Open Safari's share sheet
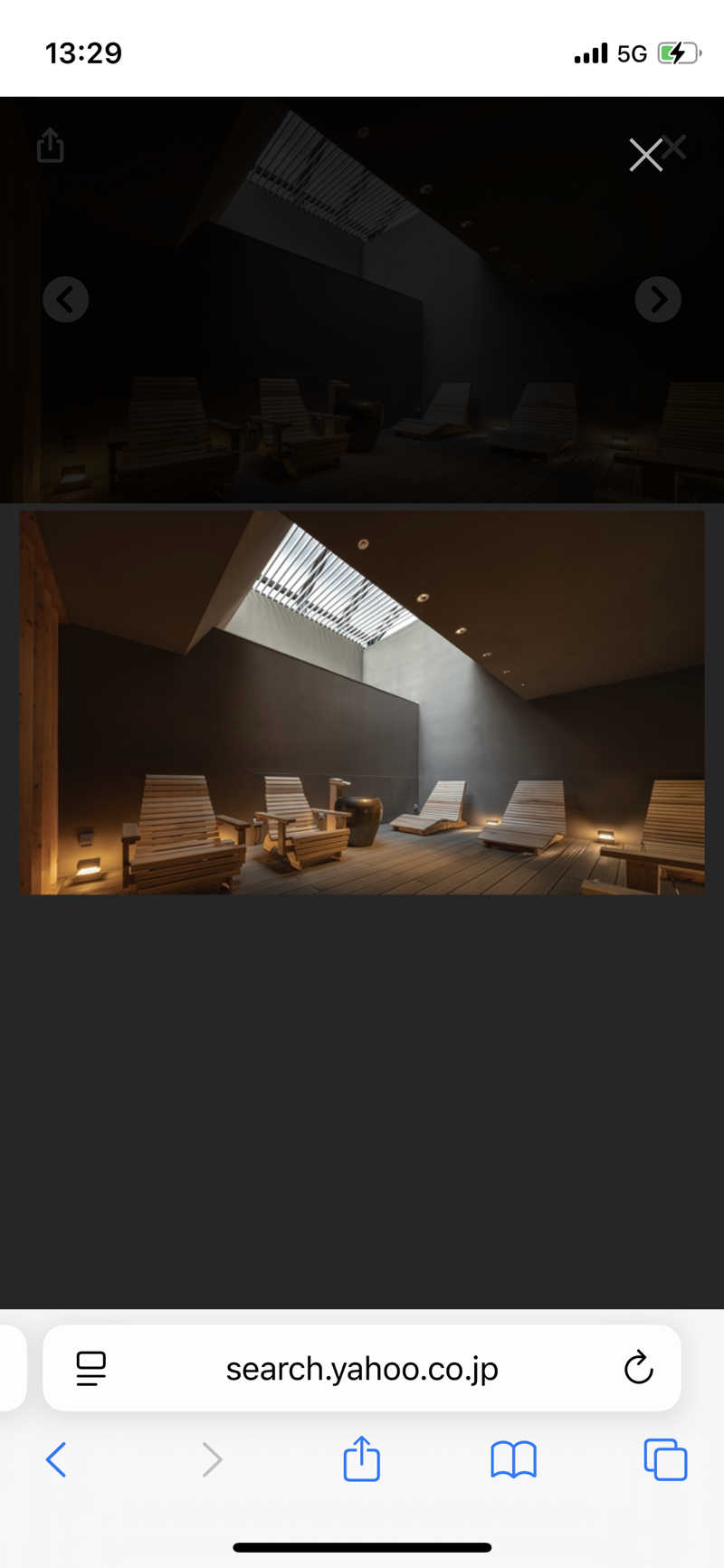The image size is (724, 1568). [361, 1459]
